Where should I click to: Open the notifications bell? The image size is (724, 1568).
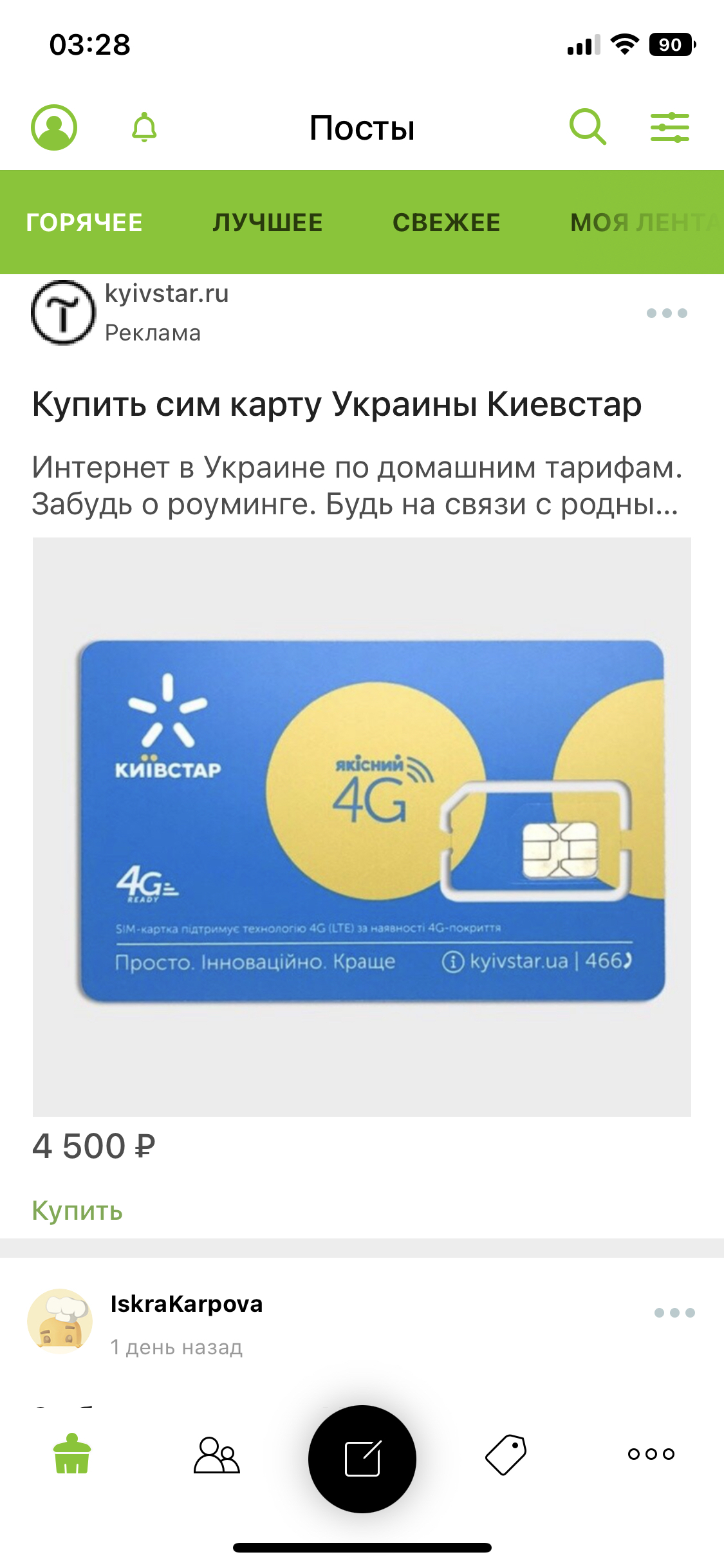click(x=144, y=127)
